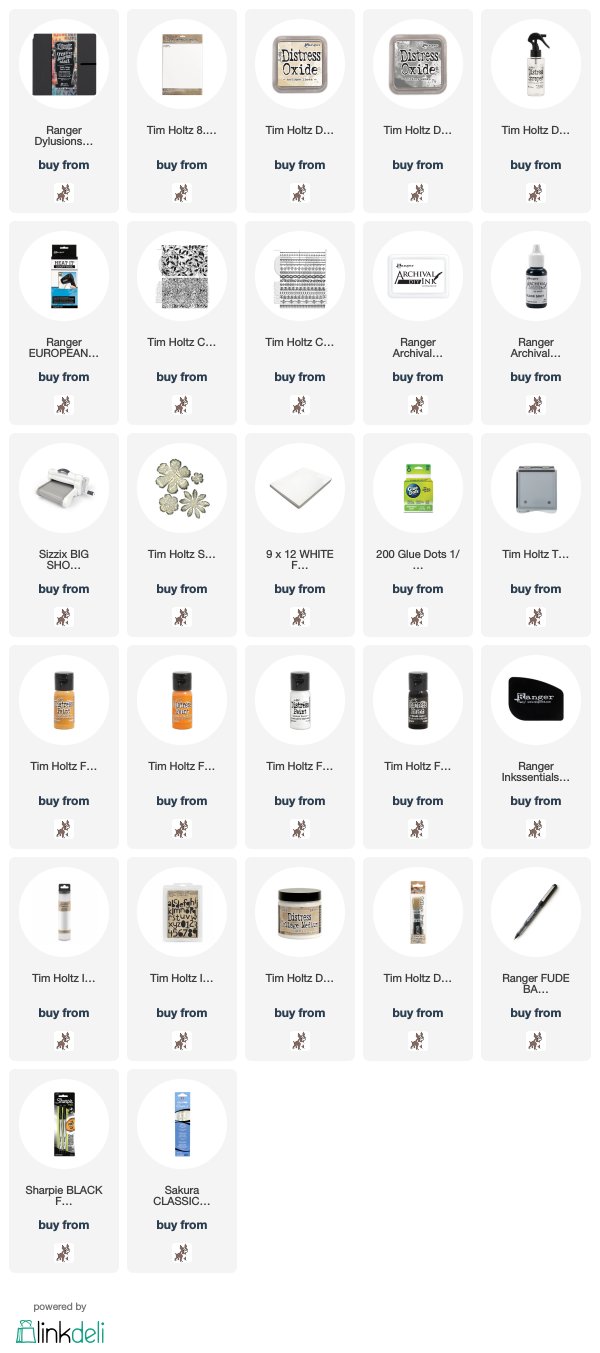
Task: Open the Sizzix BIG SHOT machine card
Action: point(64,534)
